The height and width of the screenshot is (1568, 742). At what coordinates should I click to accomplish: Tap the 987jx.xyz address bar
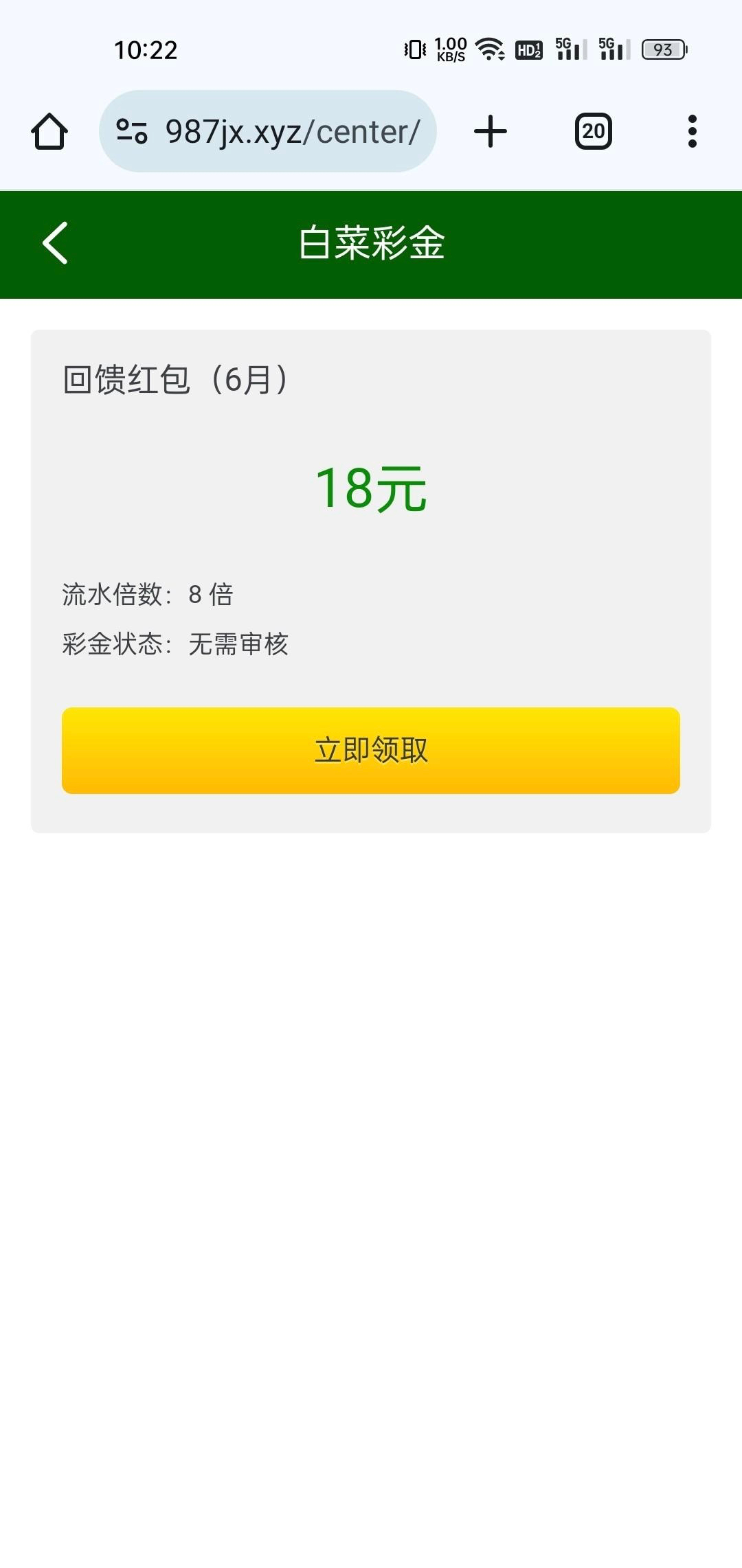click(x=292, y=131)
